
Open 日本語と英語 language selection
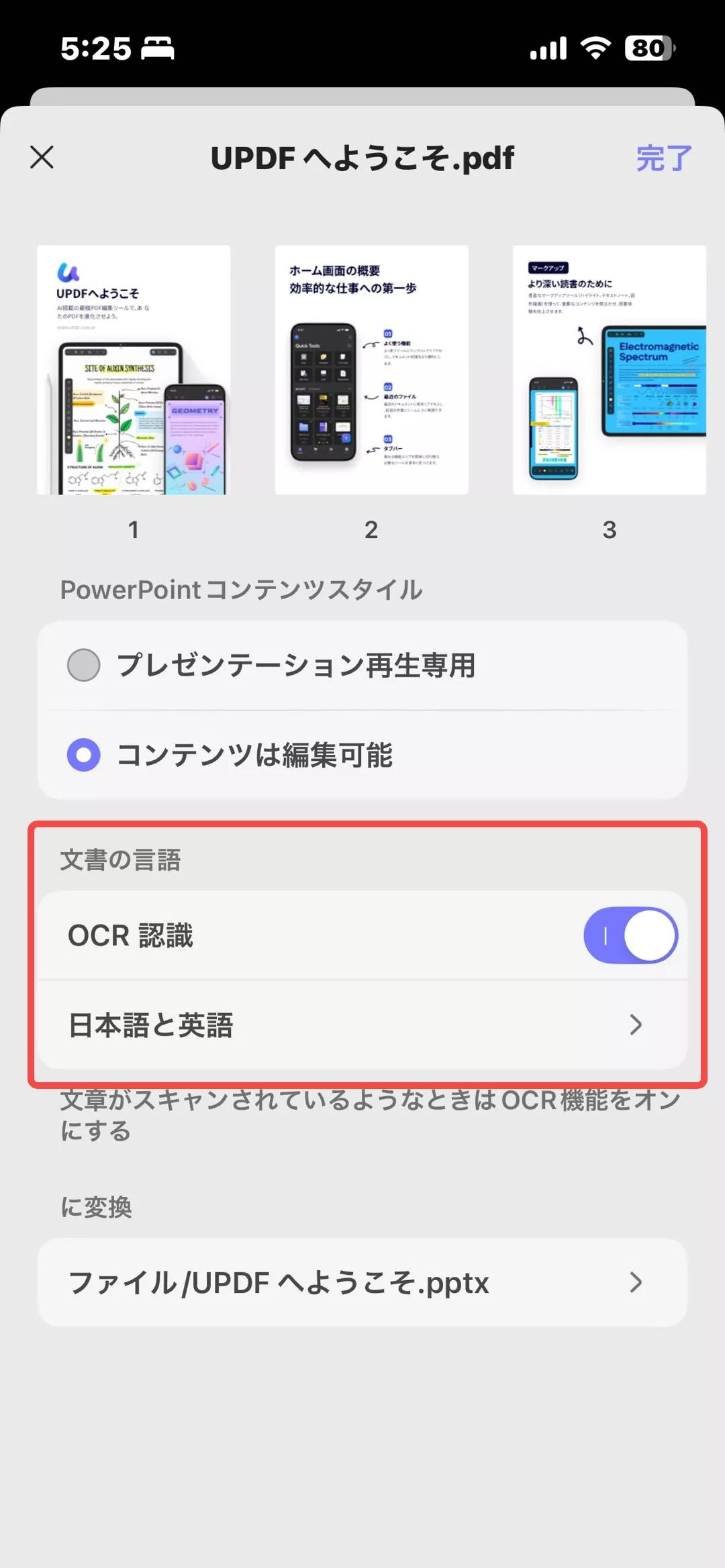tap(362, 1025)
